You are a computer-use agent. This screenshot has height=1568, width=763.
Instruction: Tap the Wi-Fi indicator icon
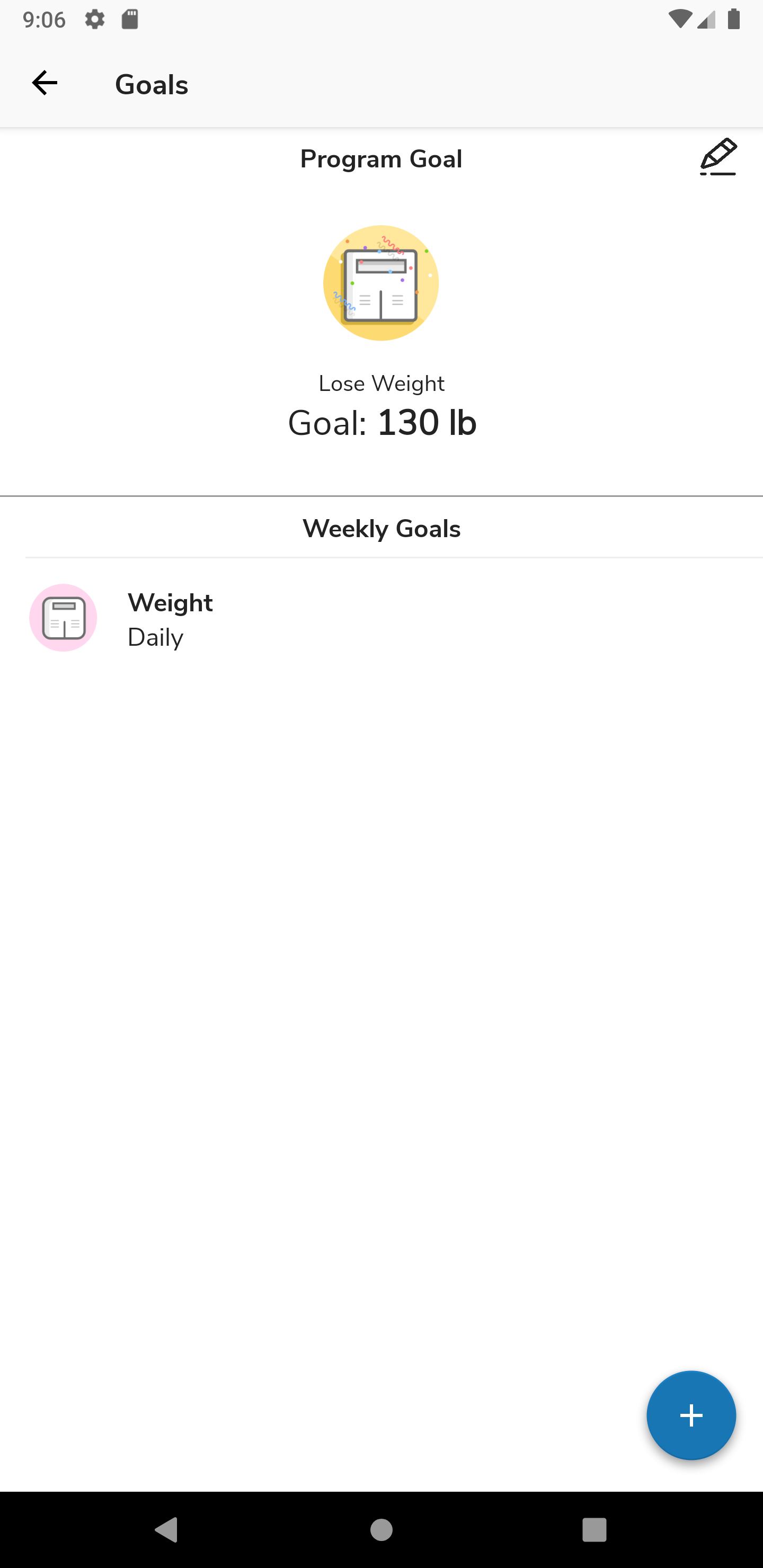pos(682,19)
